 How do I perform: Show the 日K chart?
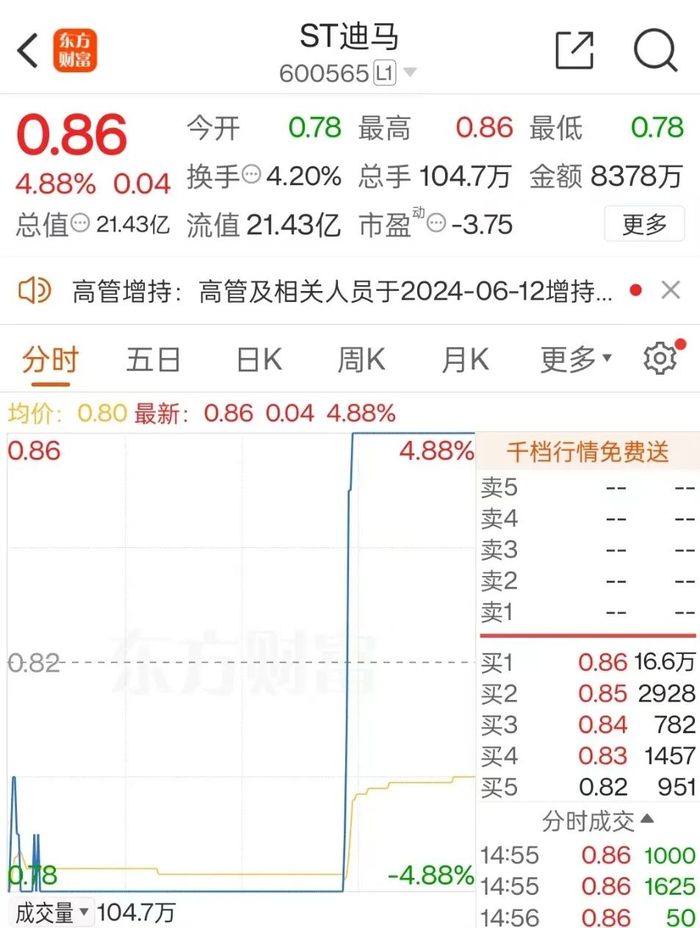[258, 359]
